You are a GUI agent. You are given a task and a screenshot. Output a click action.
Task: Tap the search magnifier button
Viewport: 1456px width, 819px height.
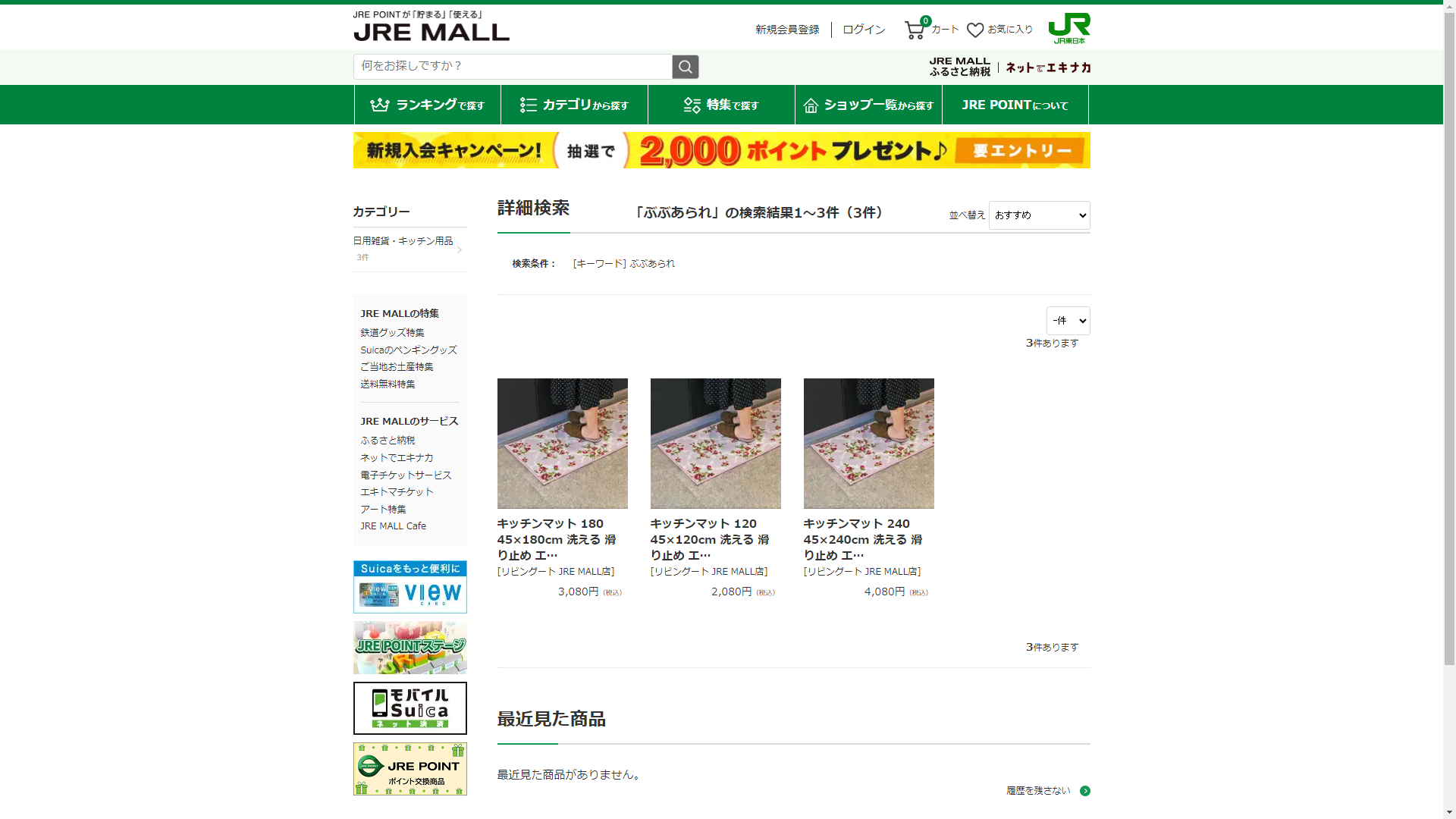point(685,67)
